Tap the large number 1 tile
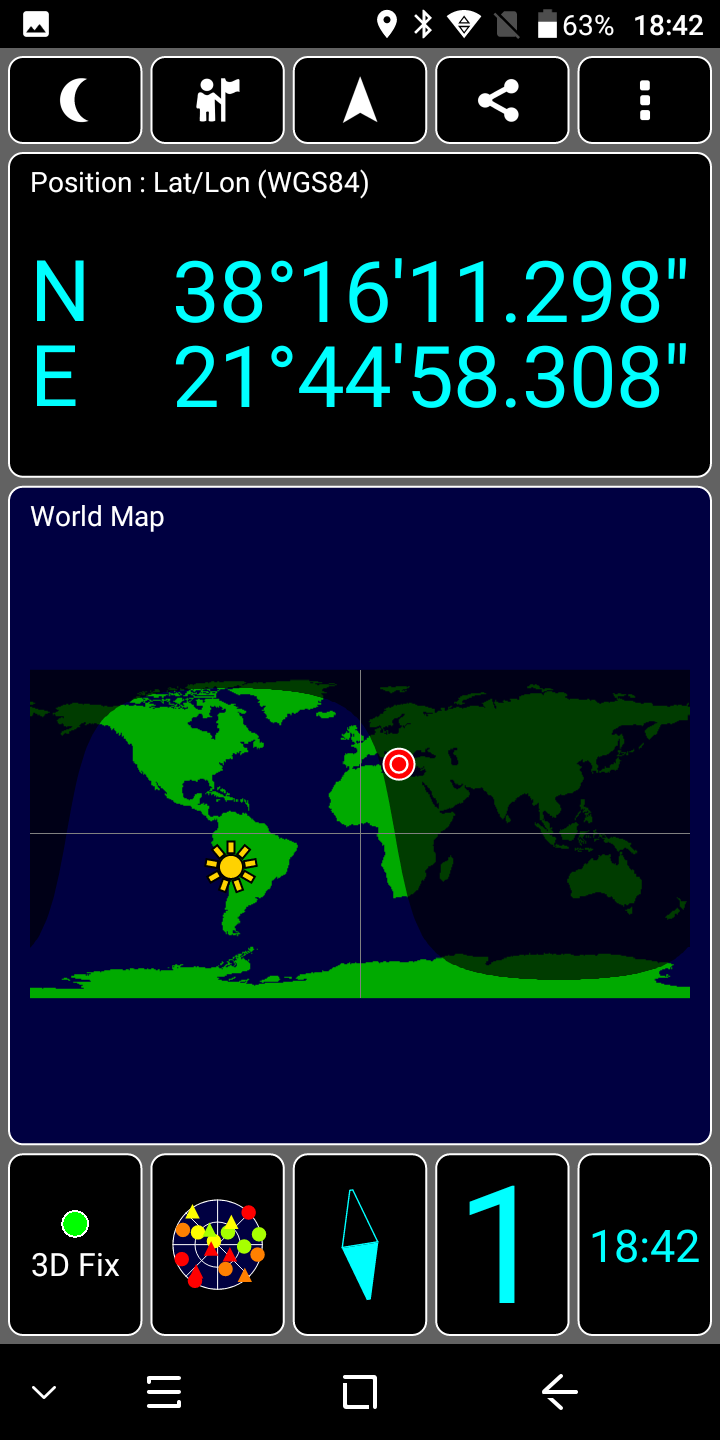The width and height of the screenshot is (720, 1440). pos(502,1245)
